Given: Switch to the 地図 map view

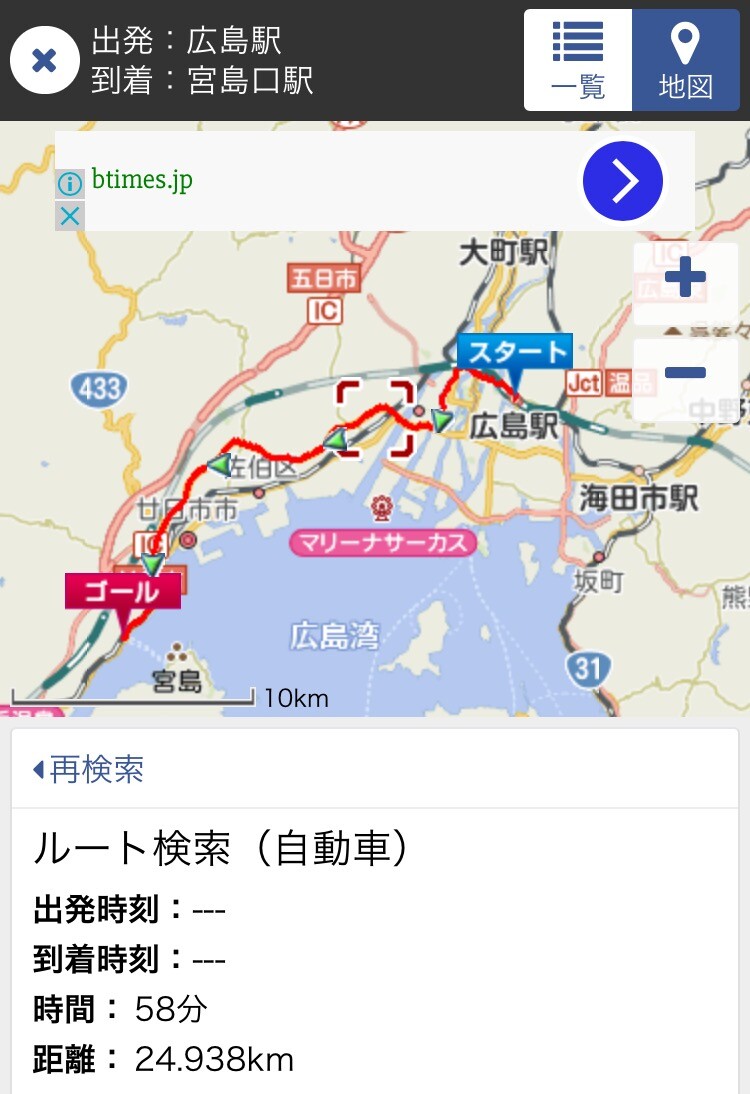Looking at the screenshot, I should click(686, 60).
